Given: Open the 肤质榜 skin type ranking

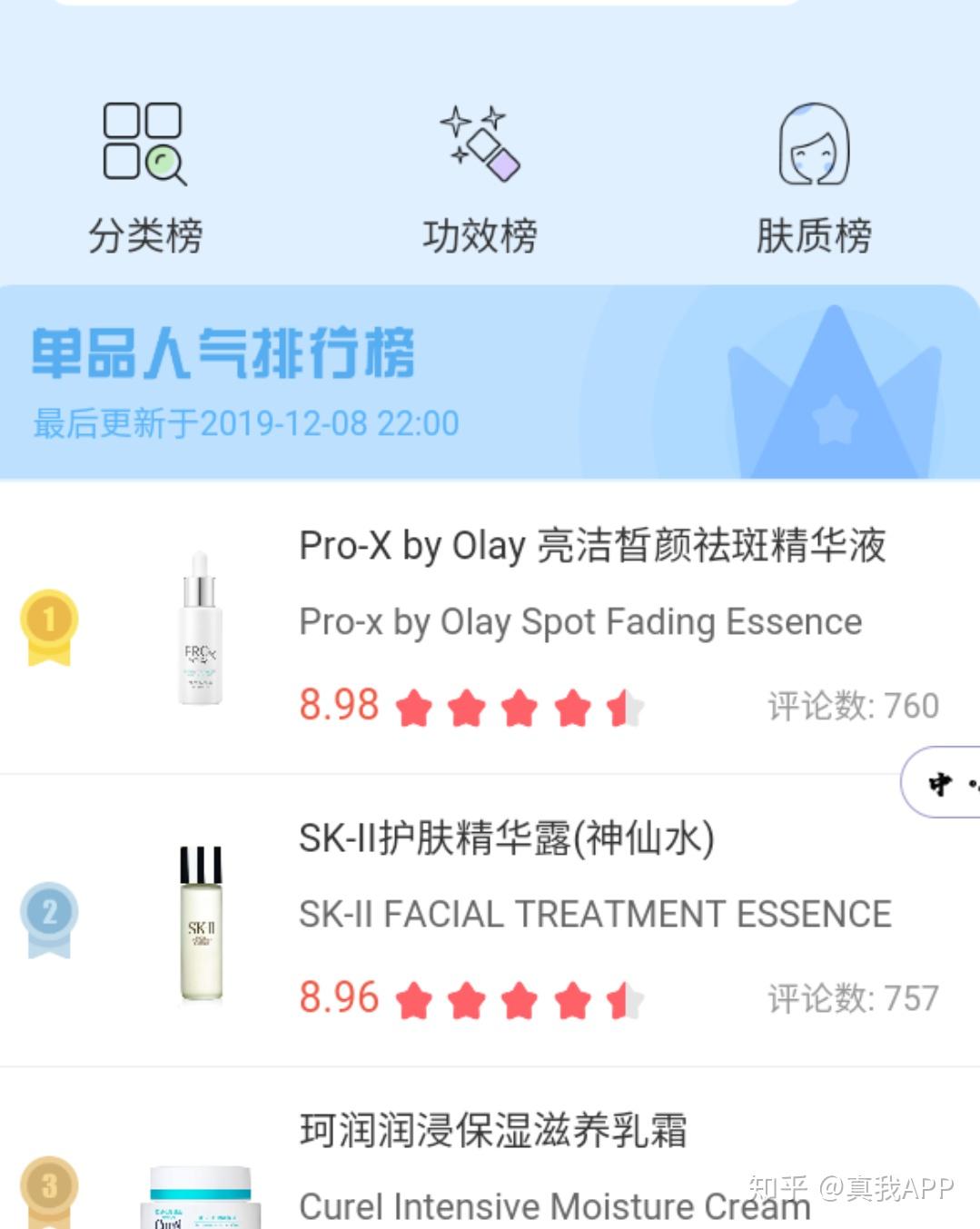Looking at the screenshot, I should pyautogui.click(x=814, y=179).
